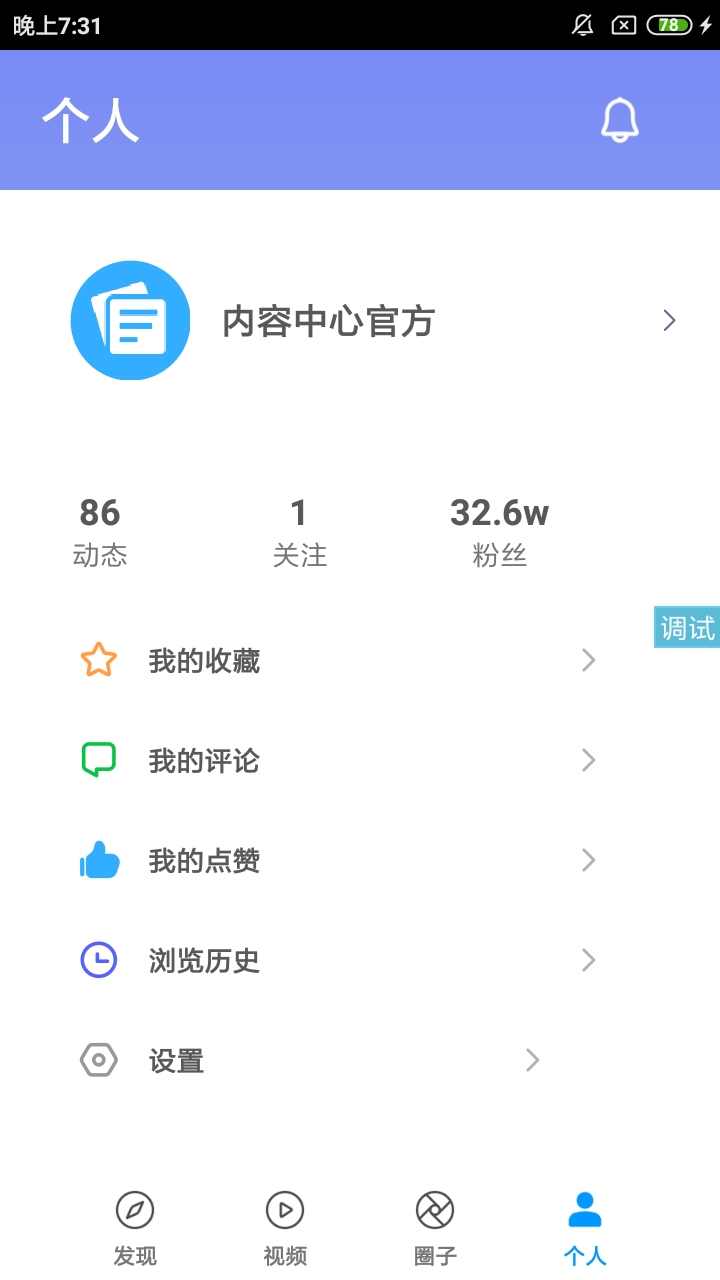
Task: View the 关注 following list
Action: coord(299,531)
